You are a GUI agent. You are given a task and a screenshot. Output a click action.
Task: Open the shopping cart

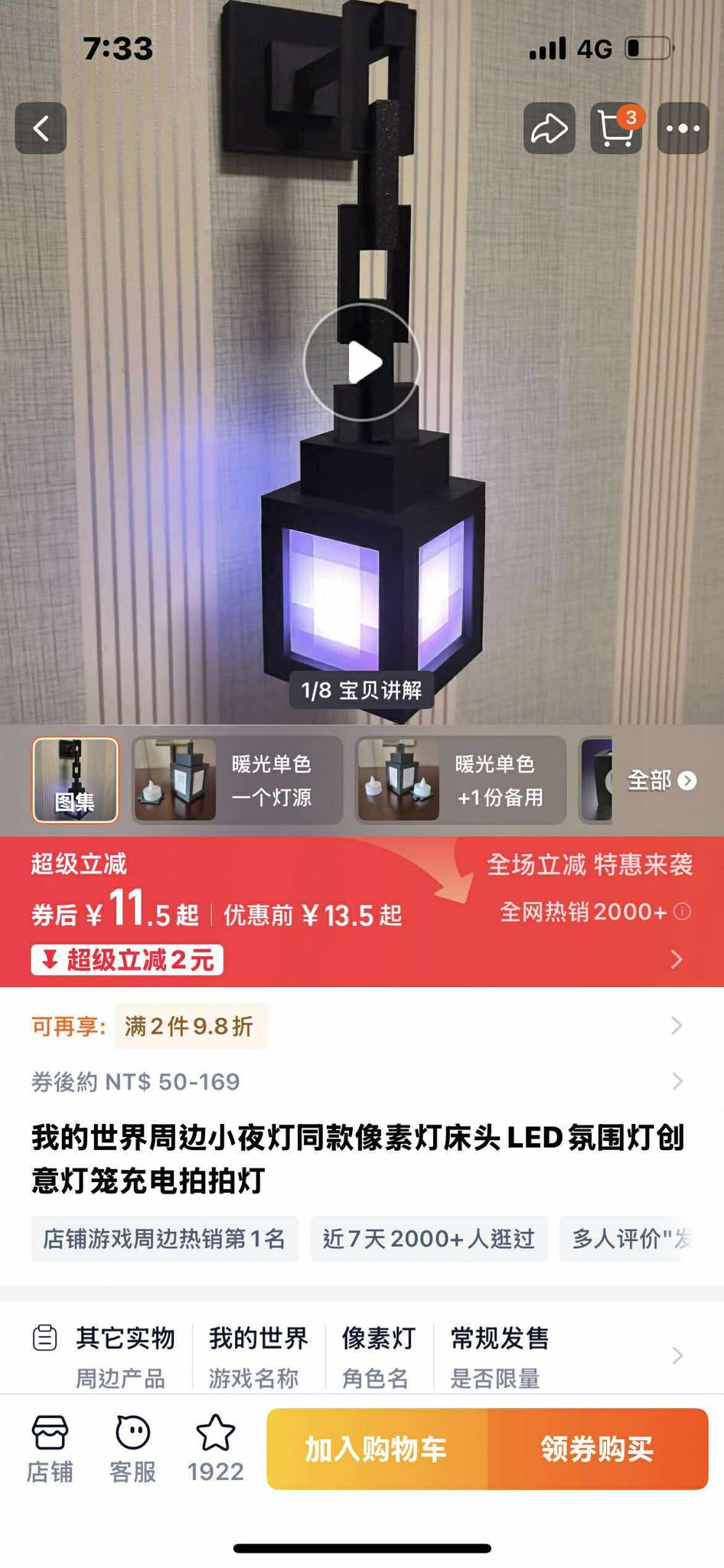(616, 129)
